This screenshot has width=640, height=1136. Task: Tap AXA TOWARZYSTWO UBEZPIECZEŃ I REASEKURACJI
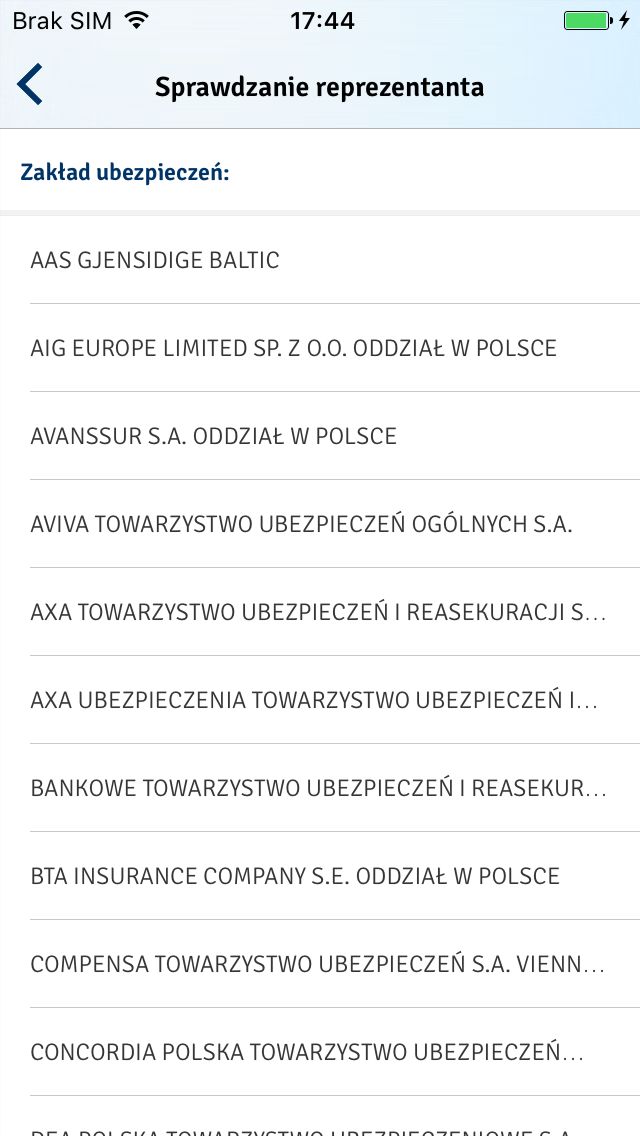(x=320, y=612)
